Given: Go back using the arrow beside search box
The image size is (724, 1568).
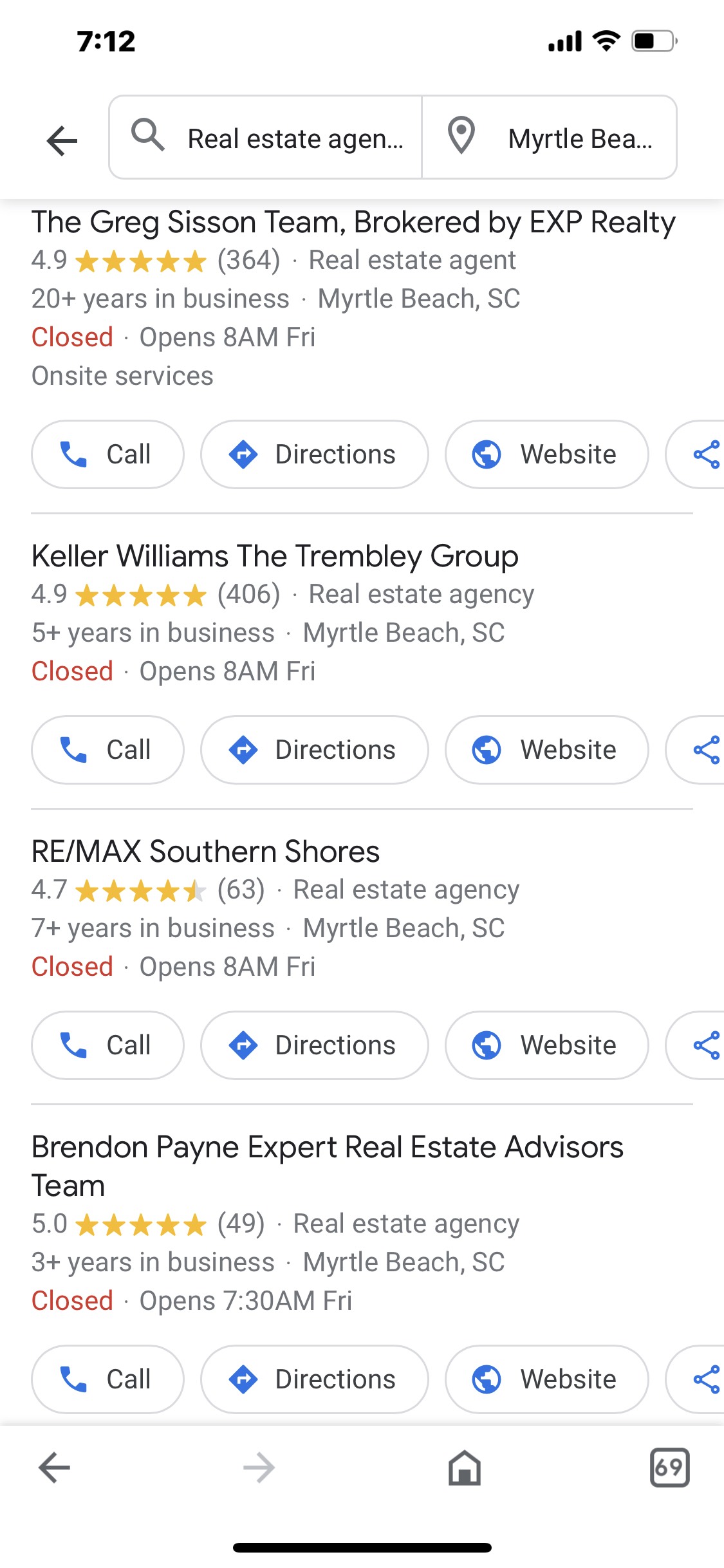Looking at the screenshot, I should point(62,140).
